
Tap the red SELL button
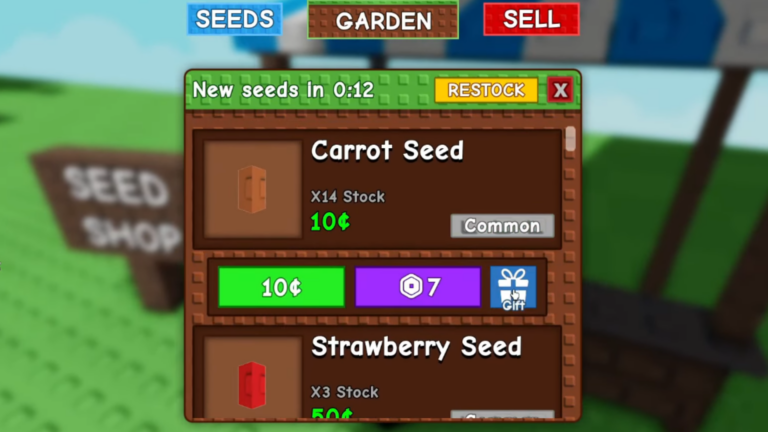click(x=531, y=19)
